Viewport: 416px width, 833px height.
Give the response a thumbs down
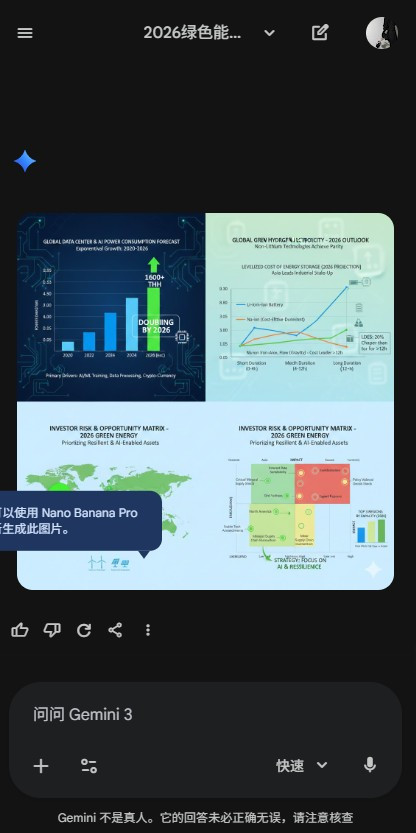[x=52, y=630]
